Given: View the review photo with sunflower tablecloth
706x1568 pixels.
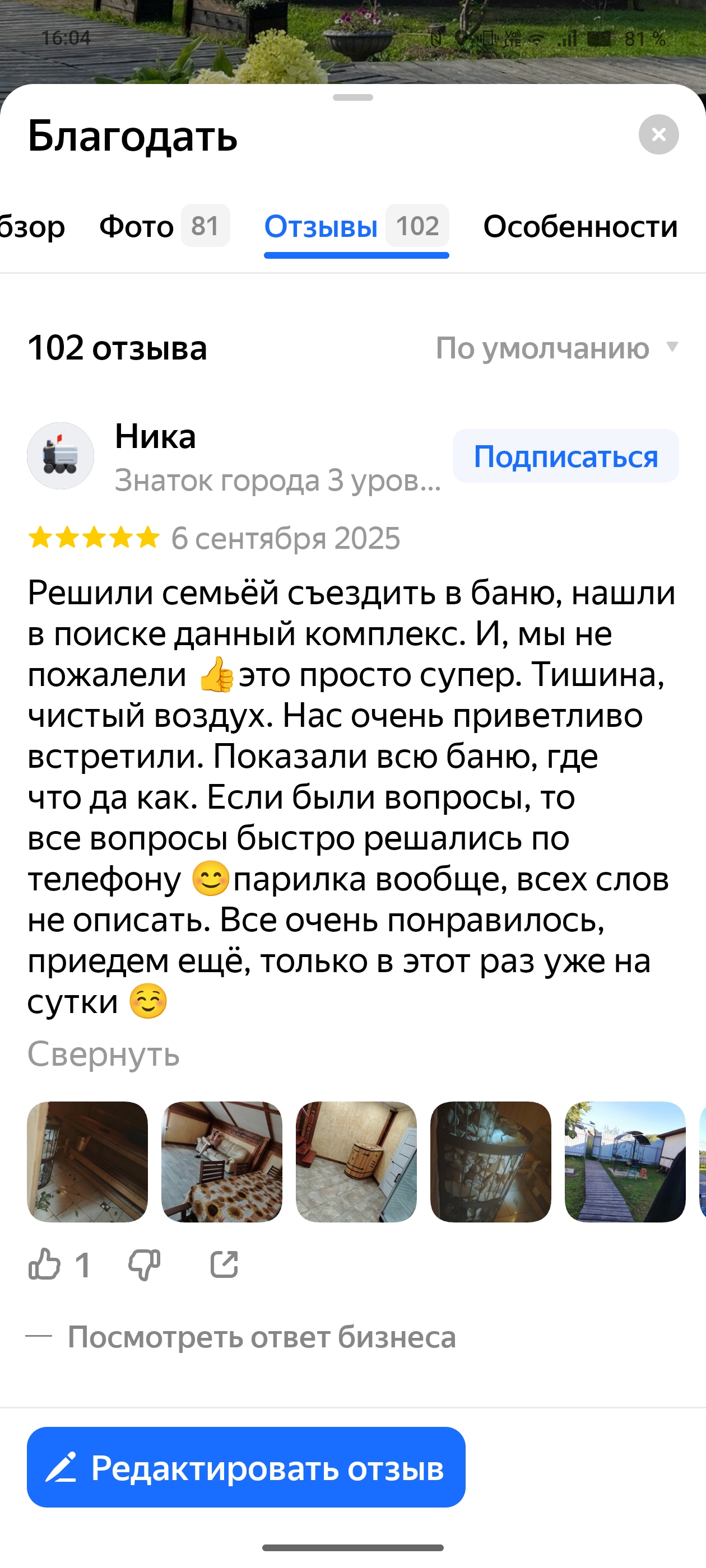Looking at the screenshot, I should click(x=222, y=1161).
